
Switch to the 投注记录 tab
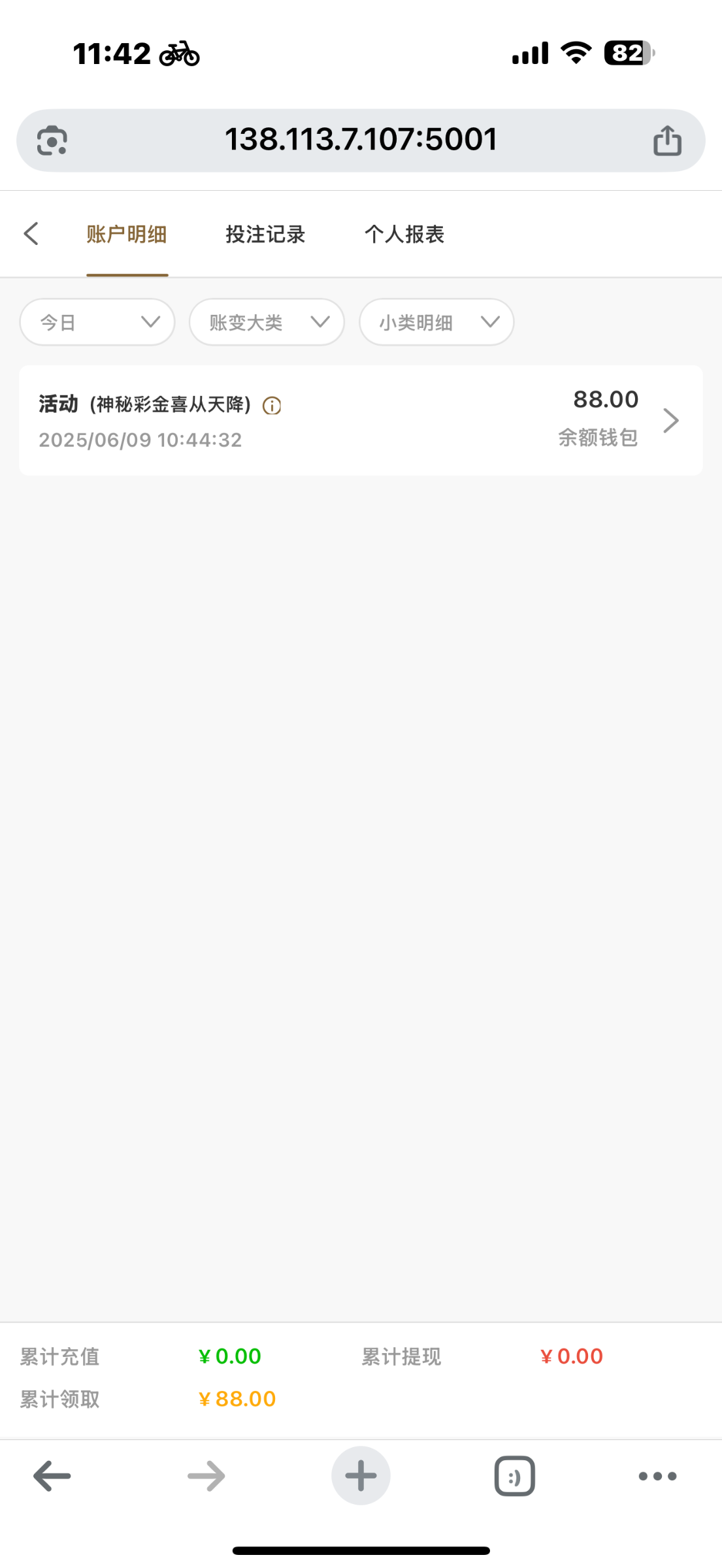265,234
